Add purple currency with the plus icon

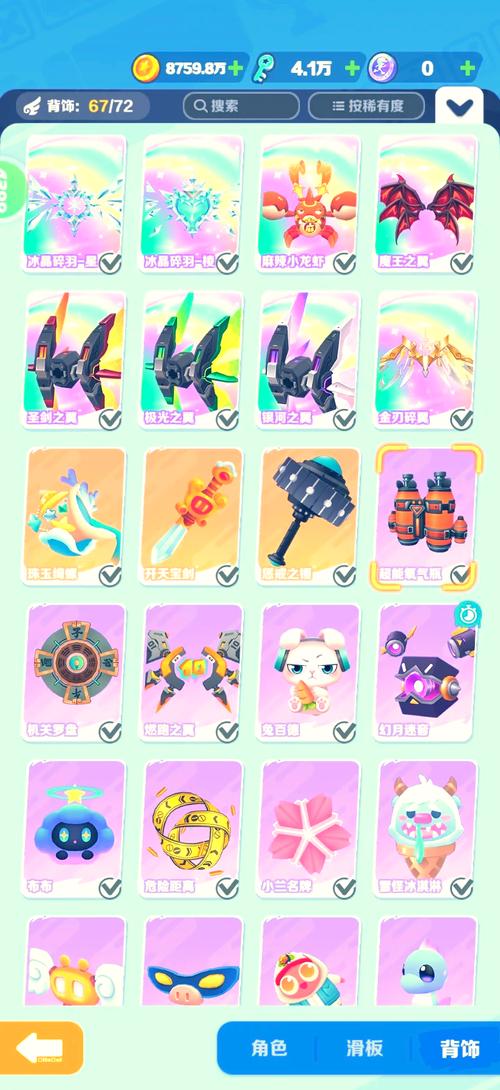468,68
